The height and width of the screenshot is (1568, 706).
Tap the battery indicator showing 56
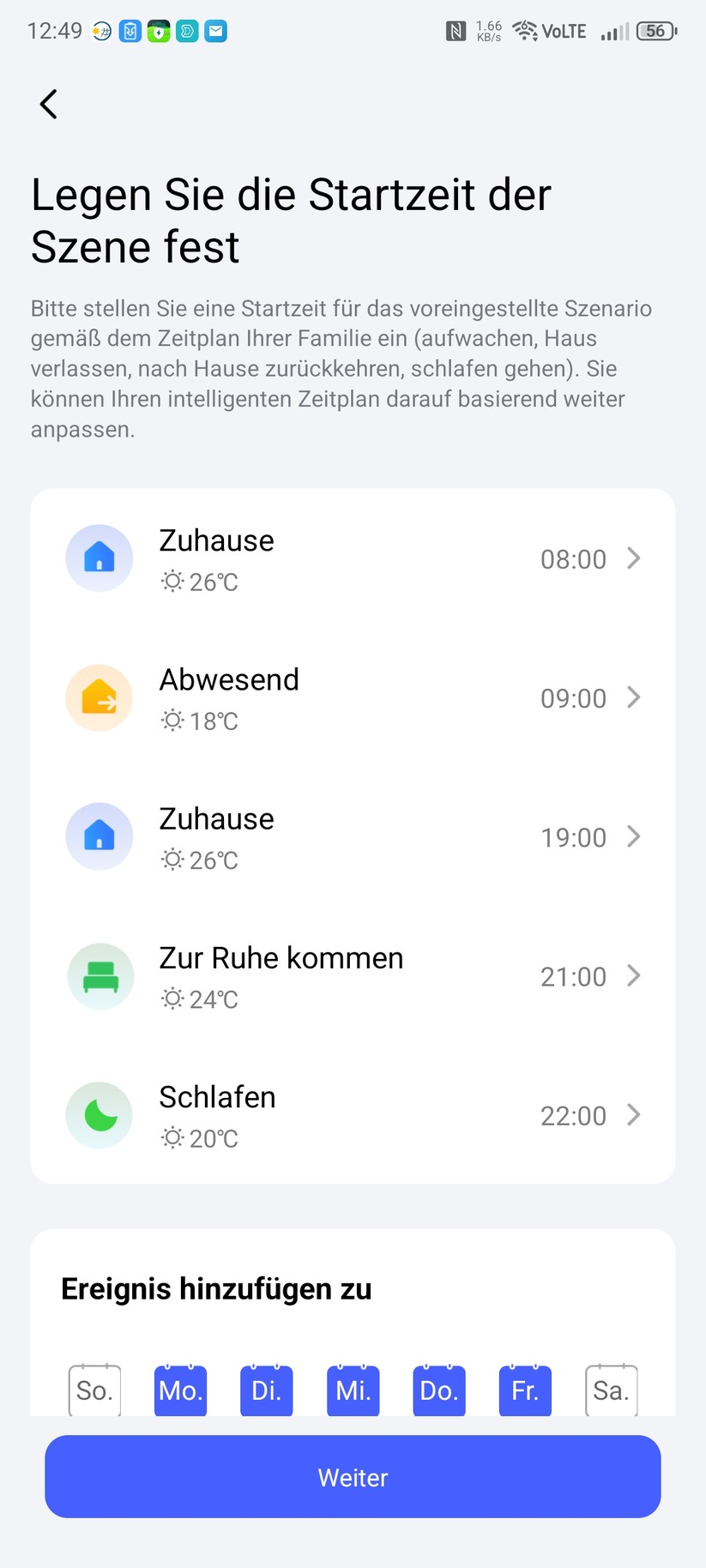click(x=655, y=30)
